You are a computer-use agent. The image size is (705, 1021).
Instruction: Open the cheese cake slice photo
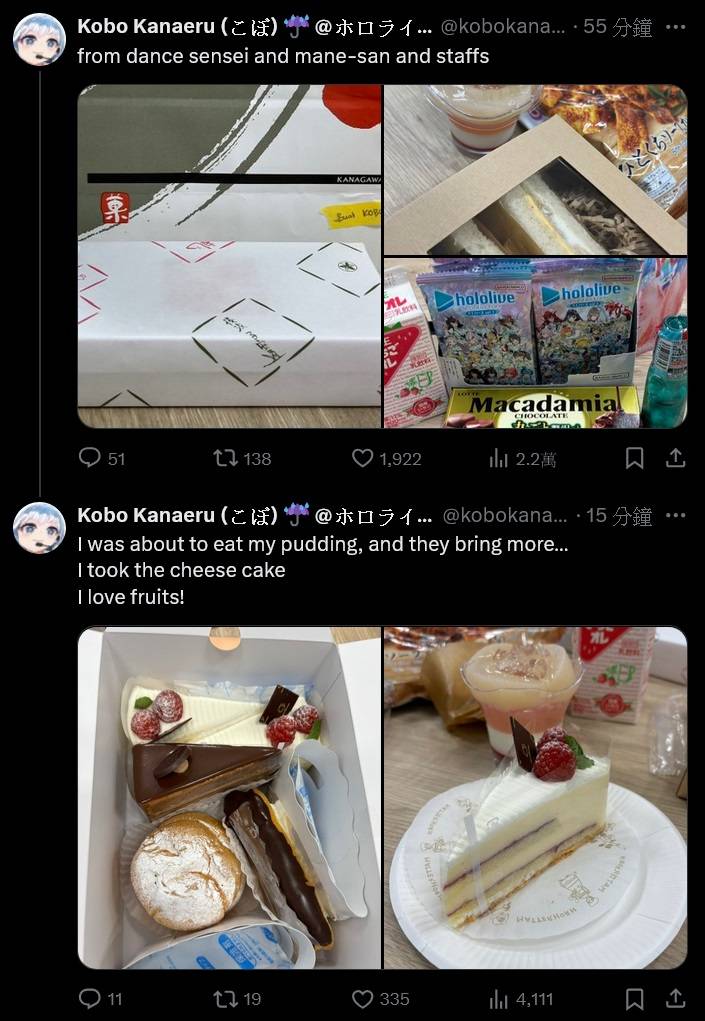click(x=535, y=798)
